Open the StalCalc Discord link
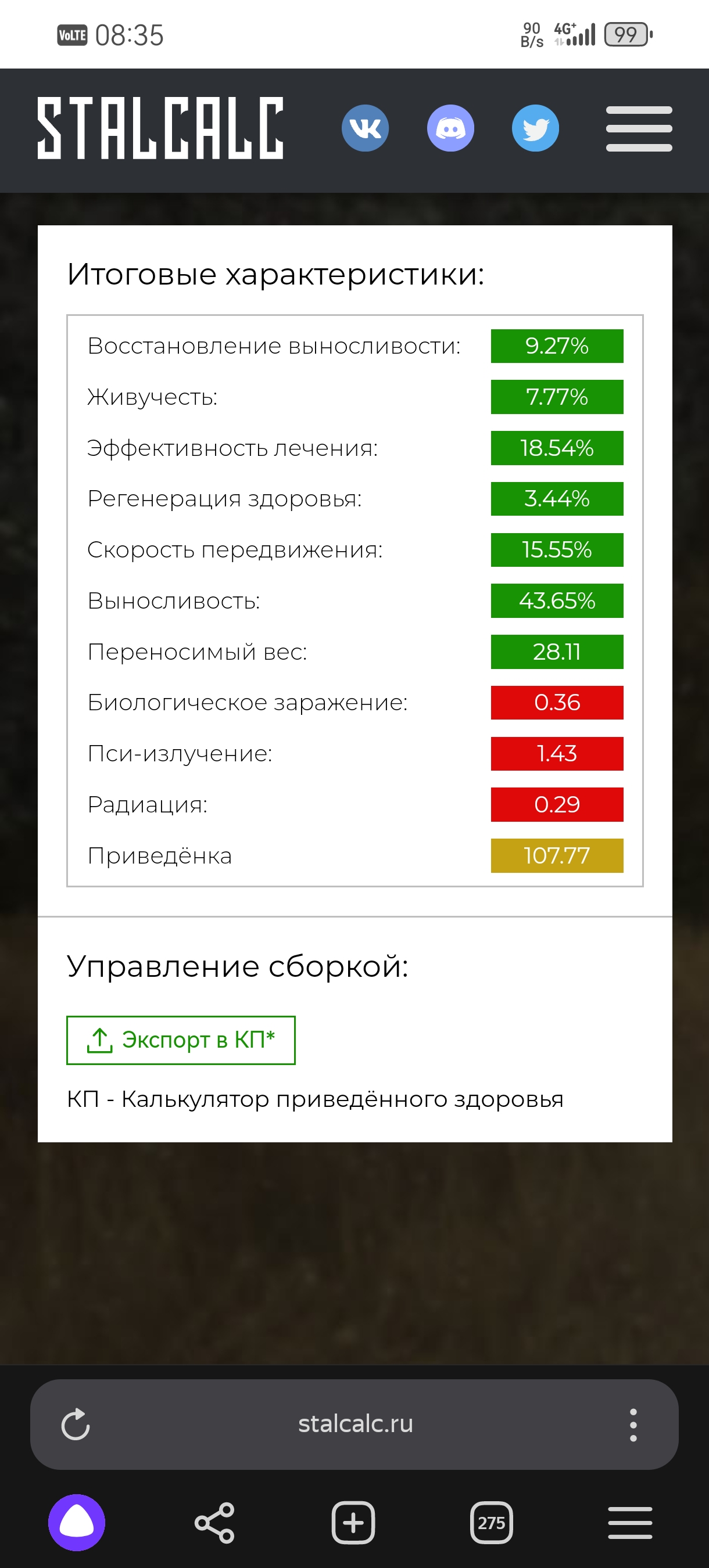Screen dimensions: 709x1568 450,128
